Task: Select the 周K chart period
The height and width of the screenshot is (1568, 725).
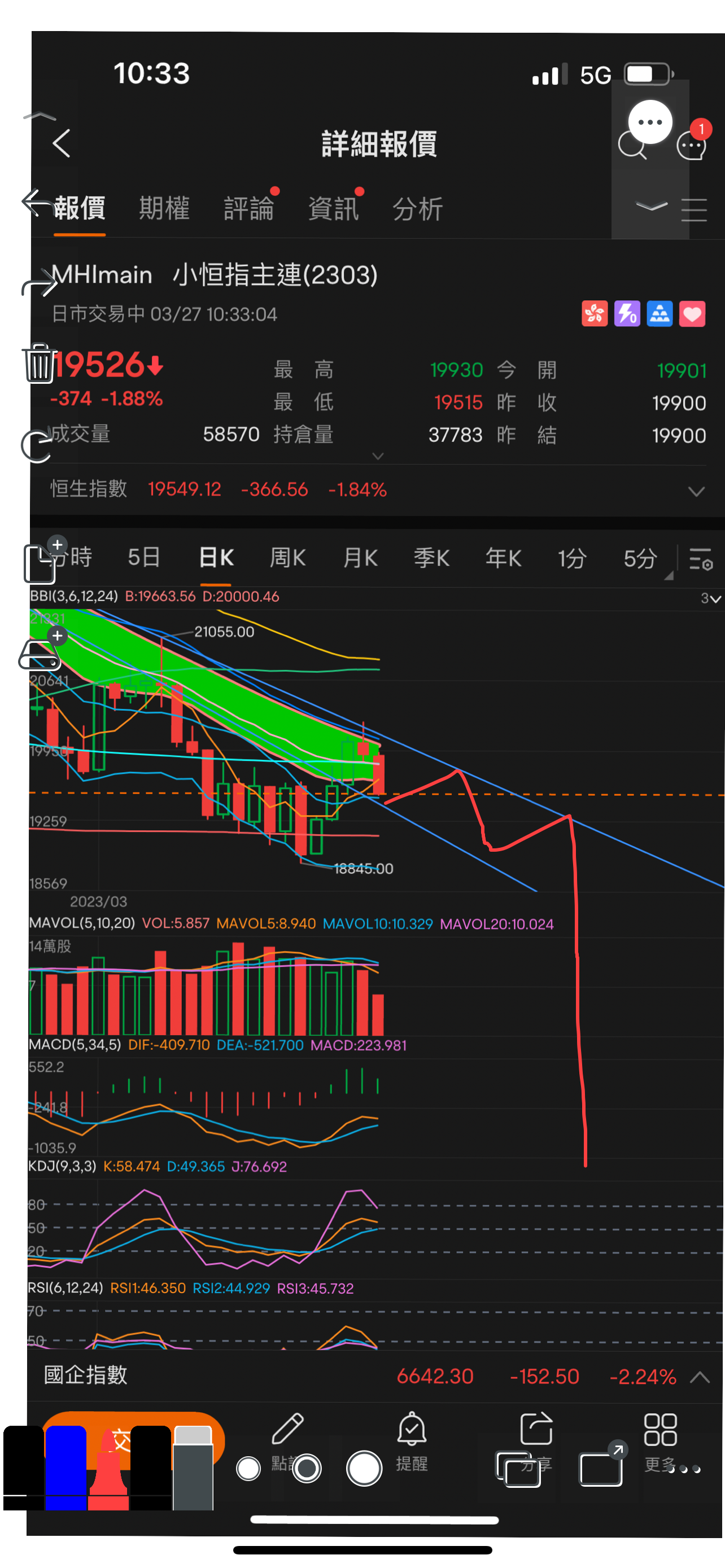Action: [288, 558]
